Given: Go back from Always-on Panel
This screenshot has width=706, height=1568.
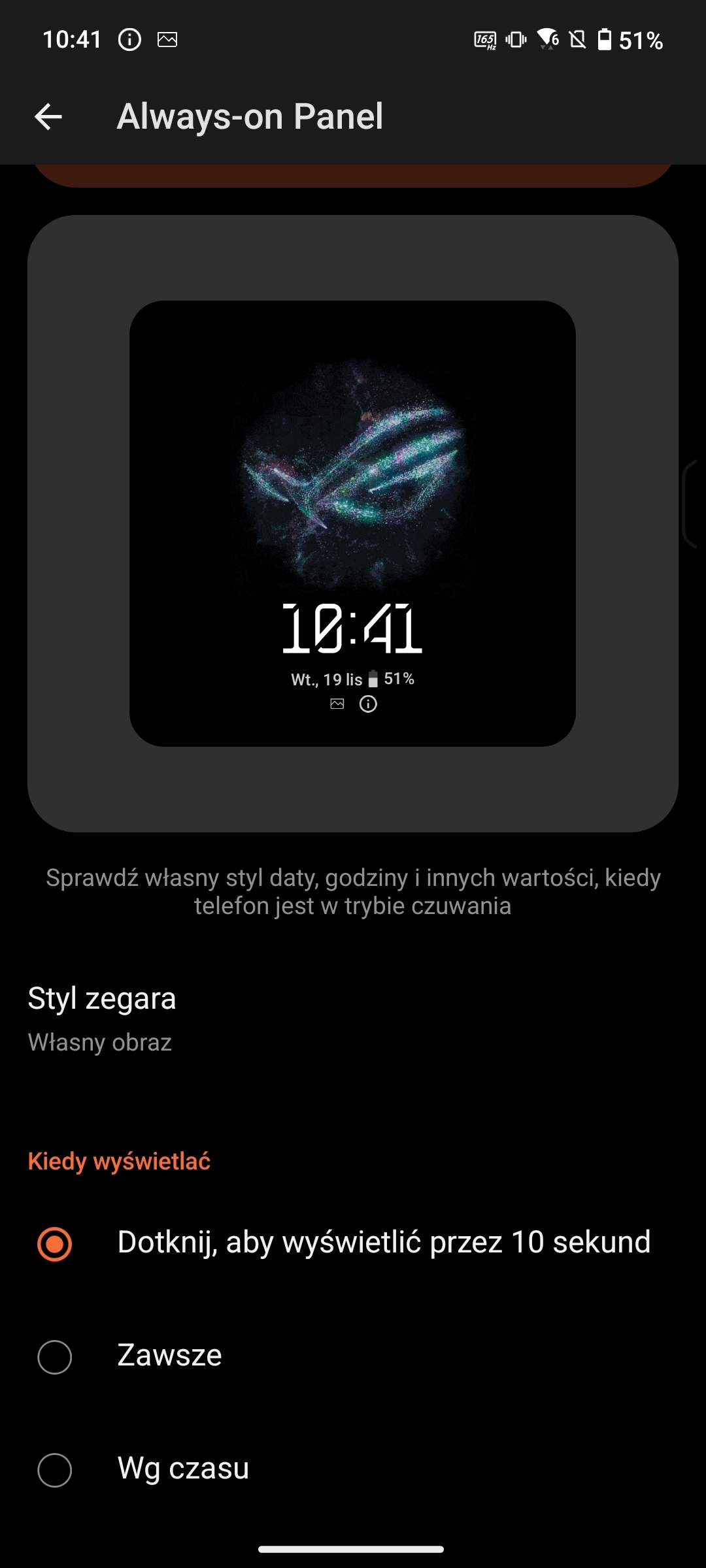Looking at the screenshot, I should pos(48,117).
